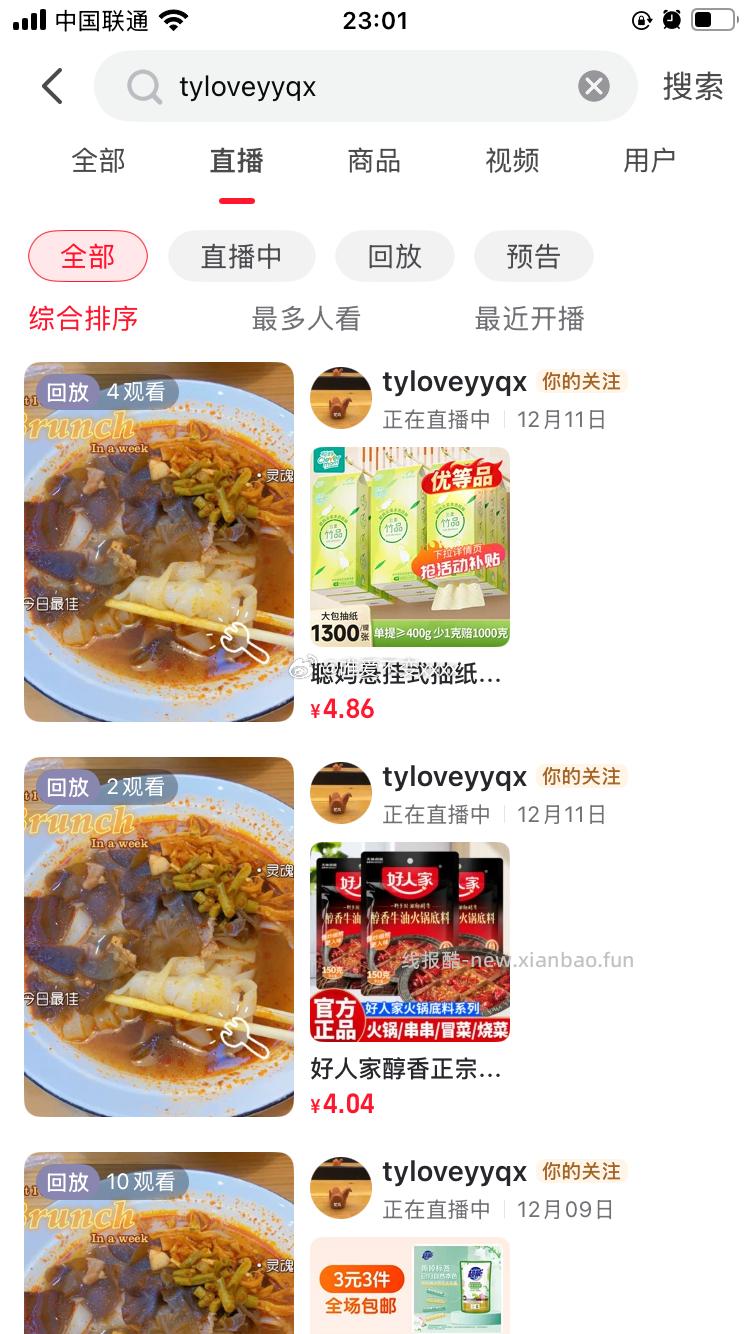750x1334 pixels.
Task: Open the 视频 tab
Action: pyautogui.click(x=512, y=160)
